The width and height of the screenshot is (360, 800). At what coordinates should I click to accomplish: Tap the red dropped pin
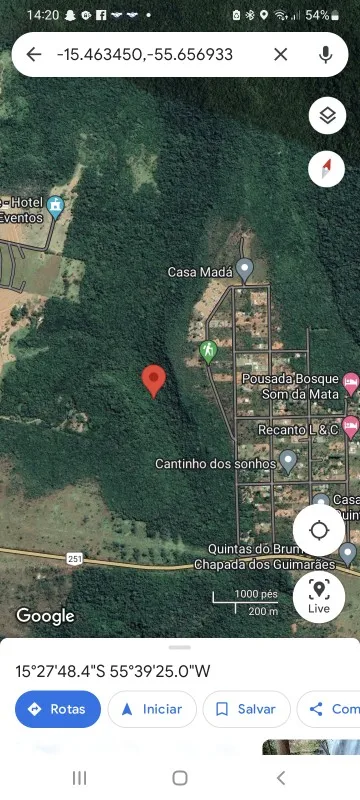pos(153,381)
